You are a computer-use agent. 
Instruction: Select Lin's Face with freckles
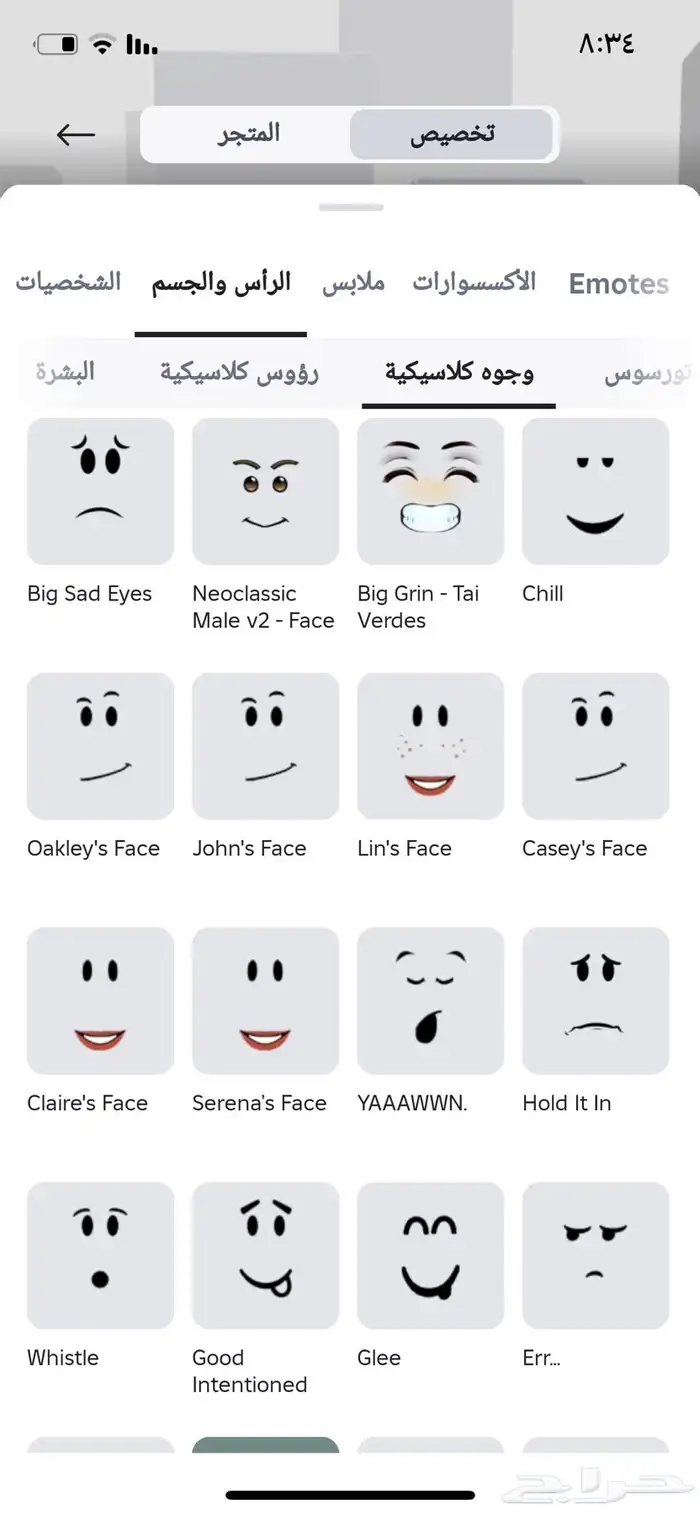coord(430,746)
